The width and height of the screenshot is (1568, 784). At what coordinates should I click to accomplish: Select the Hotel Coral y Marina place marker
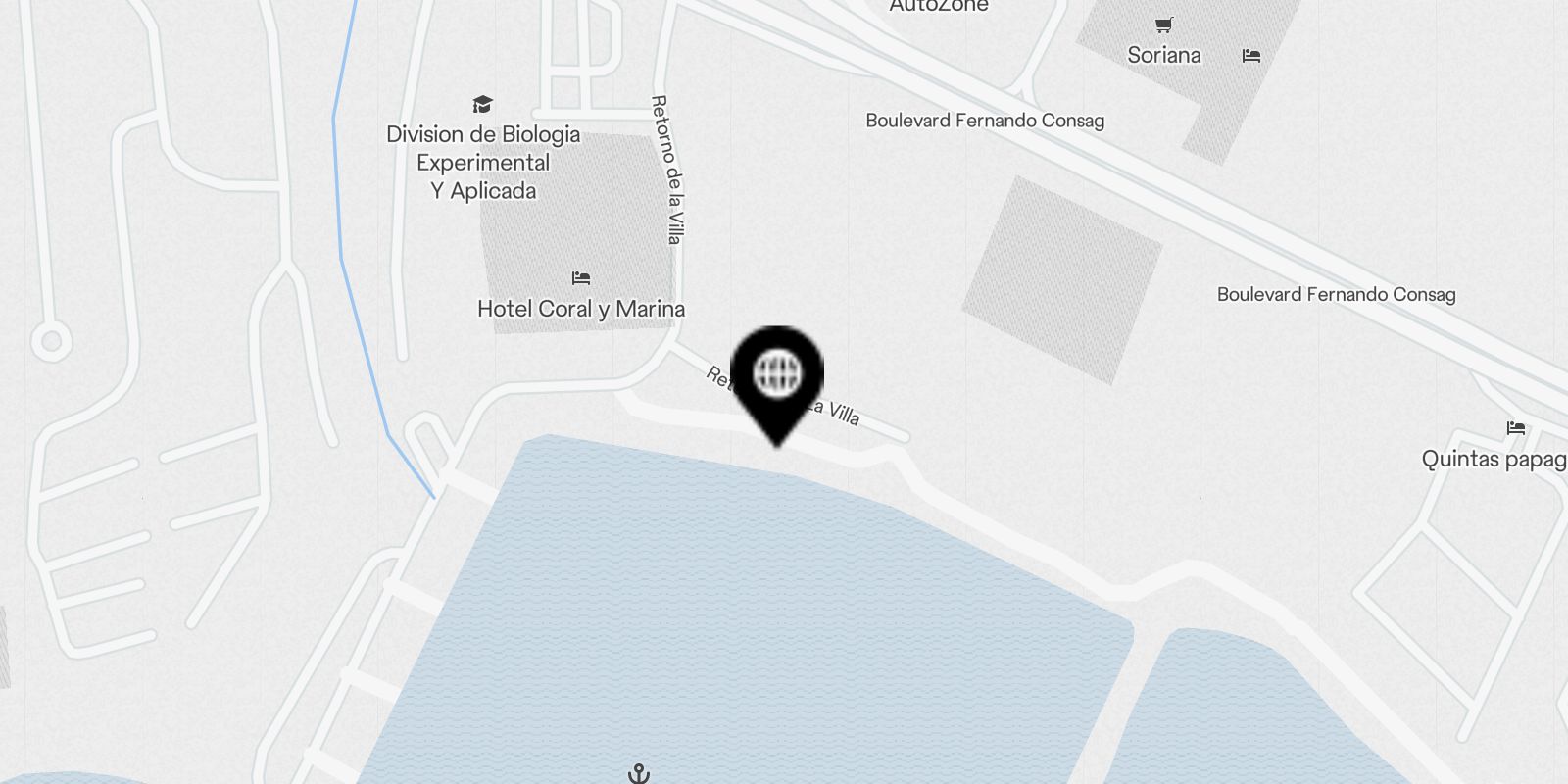[581, 278]
